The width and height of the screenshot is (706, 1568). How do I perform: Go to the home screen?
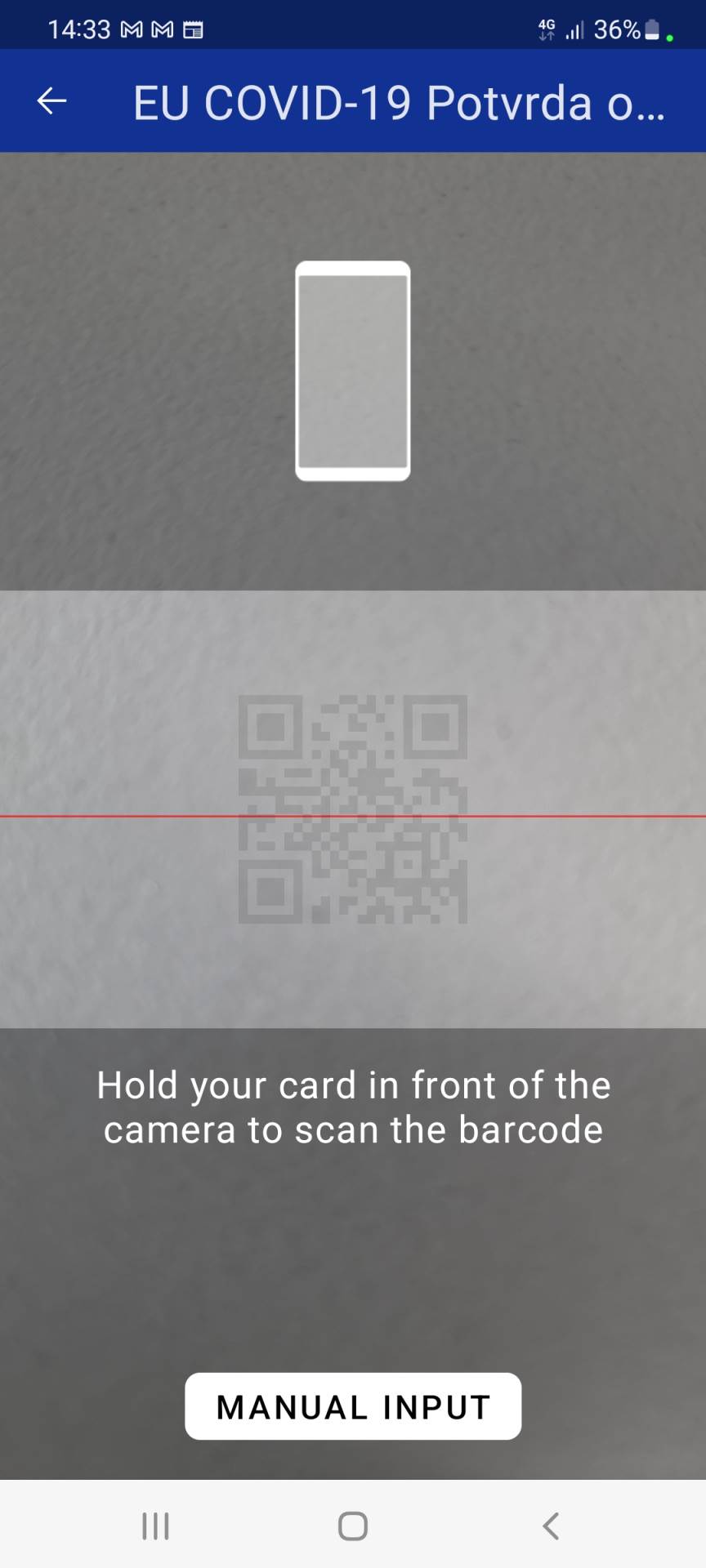tap(353, 1526)
